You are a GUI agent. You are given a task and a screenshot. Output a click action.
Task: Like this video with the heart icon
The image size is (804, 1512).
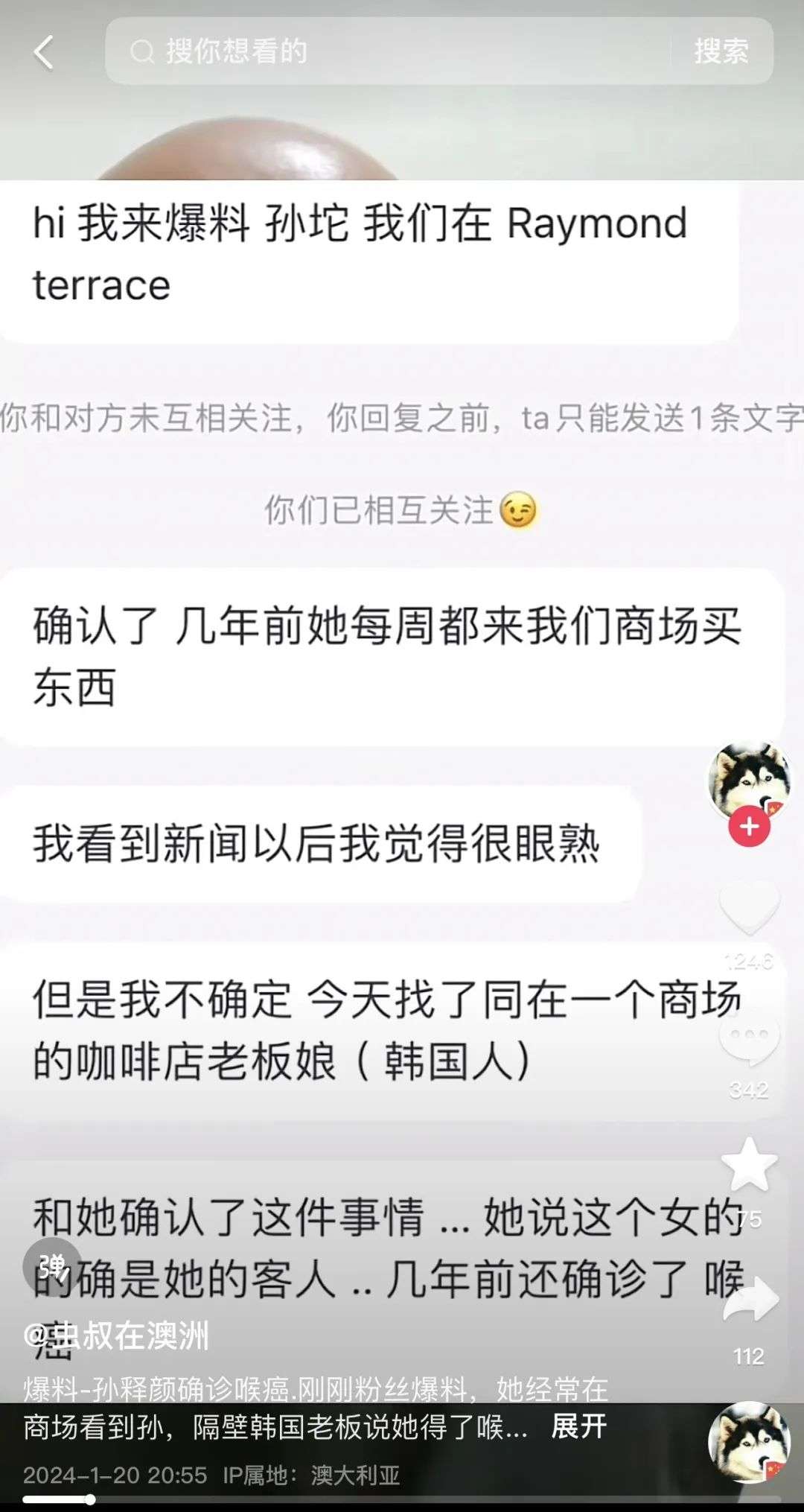[749, 905]
